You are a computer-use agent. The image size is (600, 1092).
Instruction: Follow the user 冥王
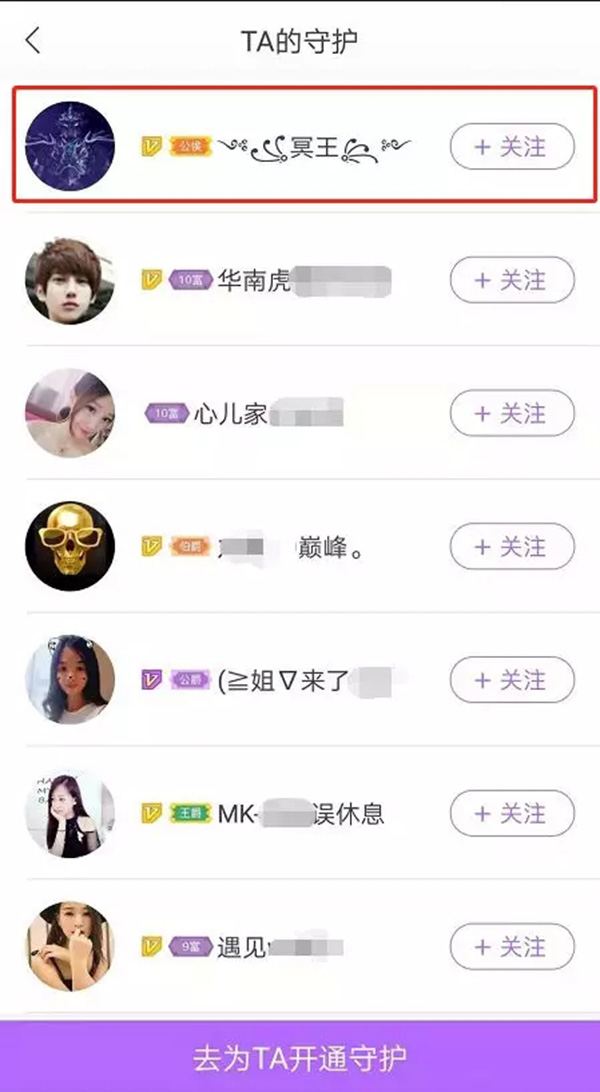512,147
